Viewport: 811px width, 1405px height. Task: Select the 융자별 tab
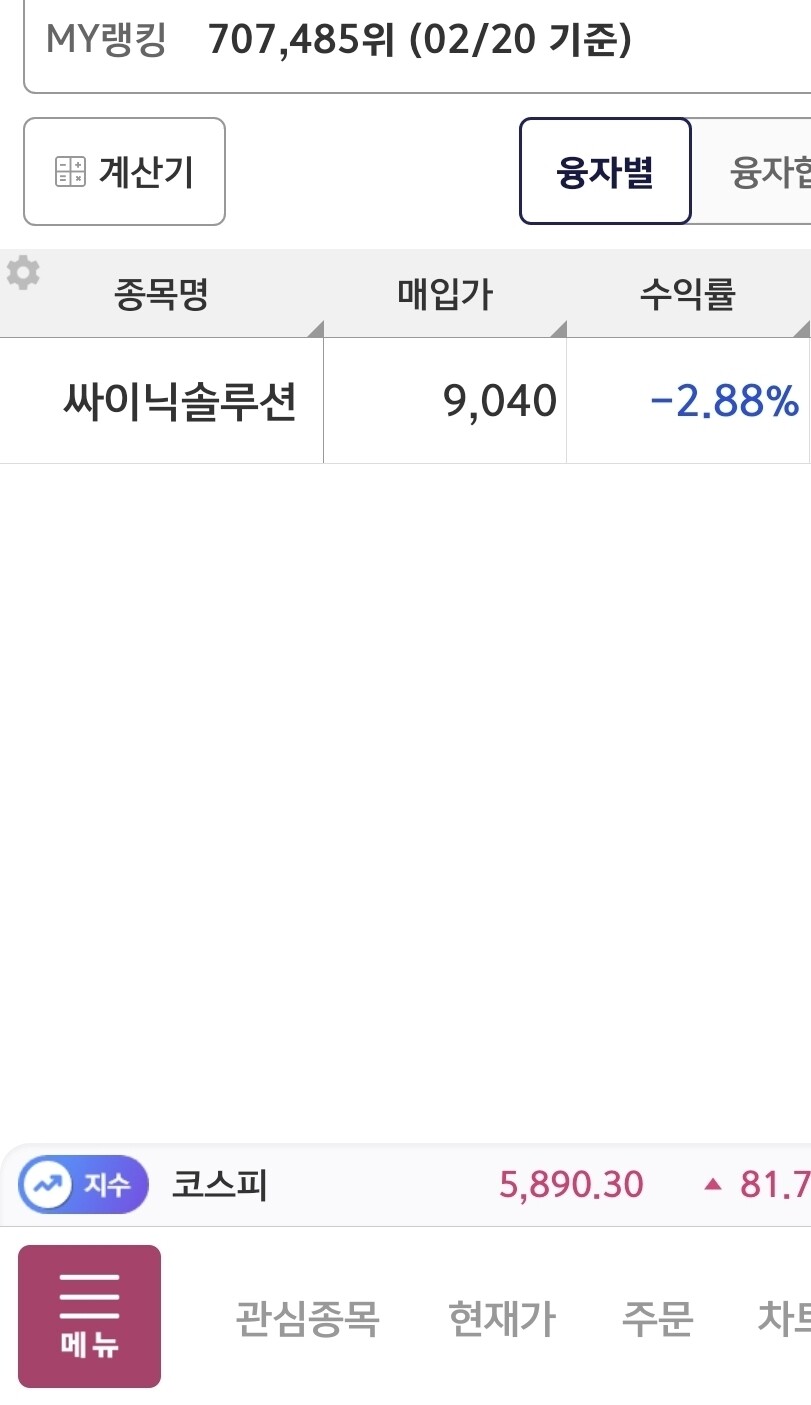tap(605, 172)
